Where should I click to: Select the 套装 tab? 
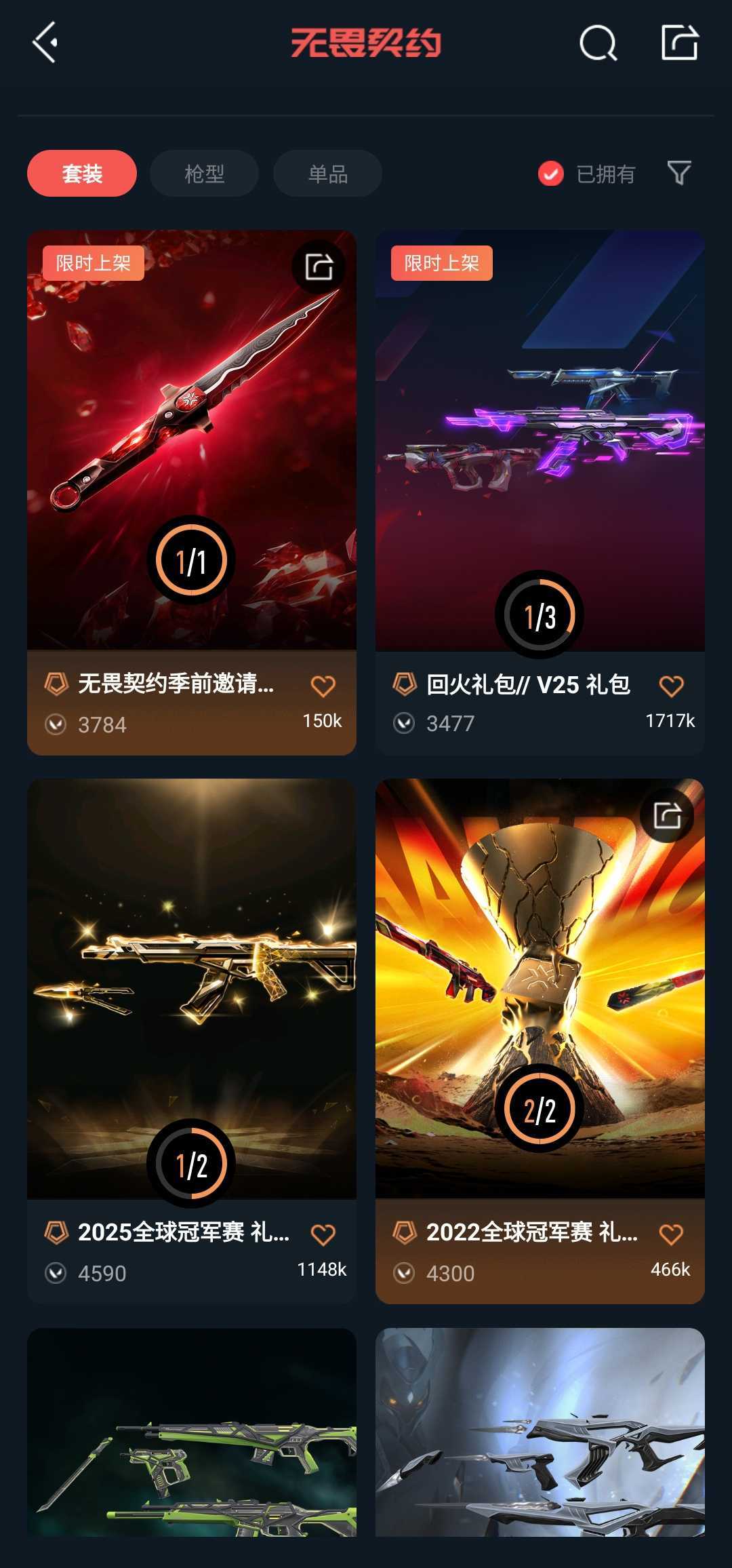pyautogui.click(x=82, y=174)
